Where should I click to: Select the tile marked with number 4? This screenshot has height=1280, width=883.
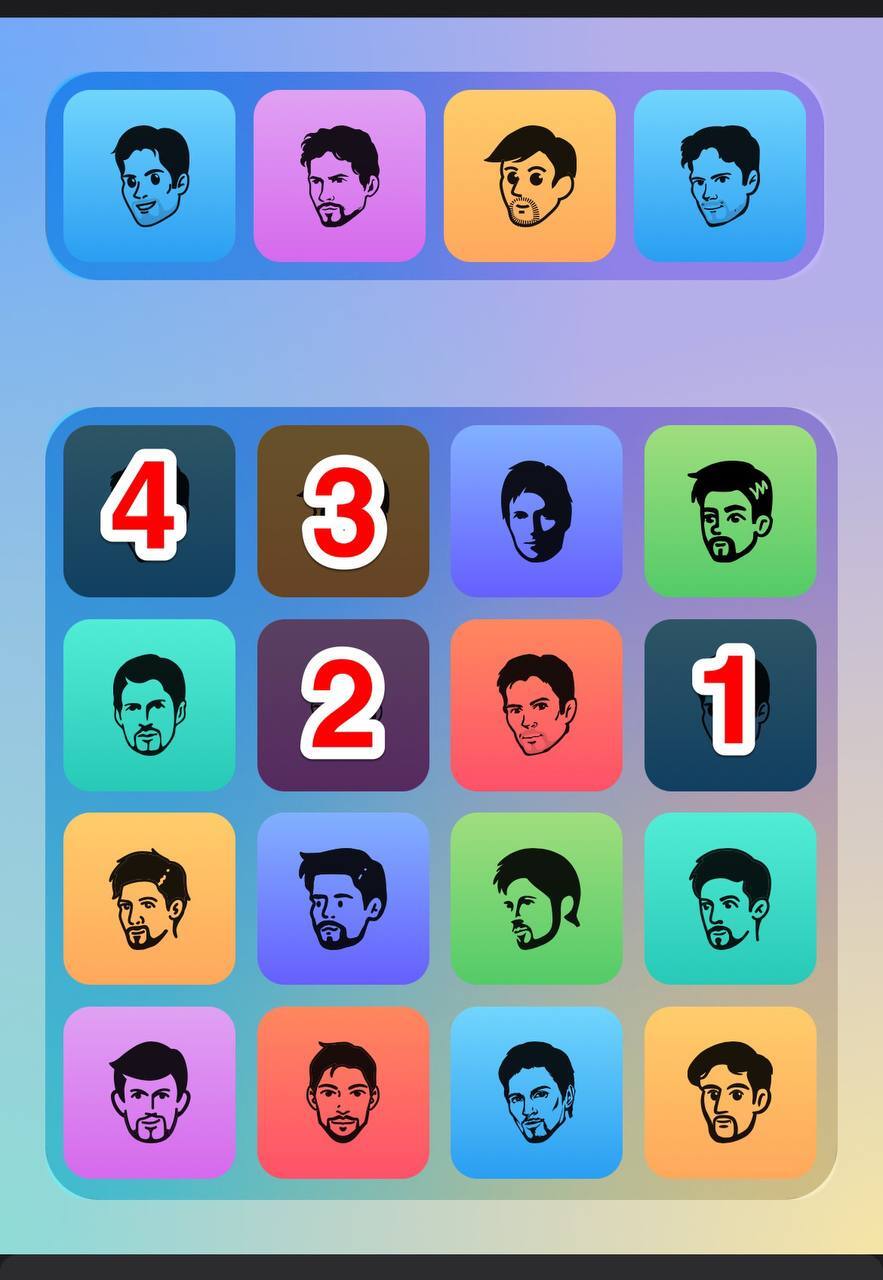click(x=149, y=510)
